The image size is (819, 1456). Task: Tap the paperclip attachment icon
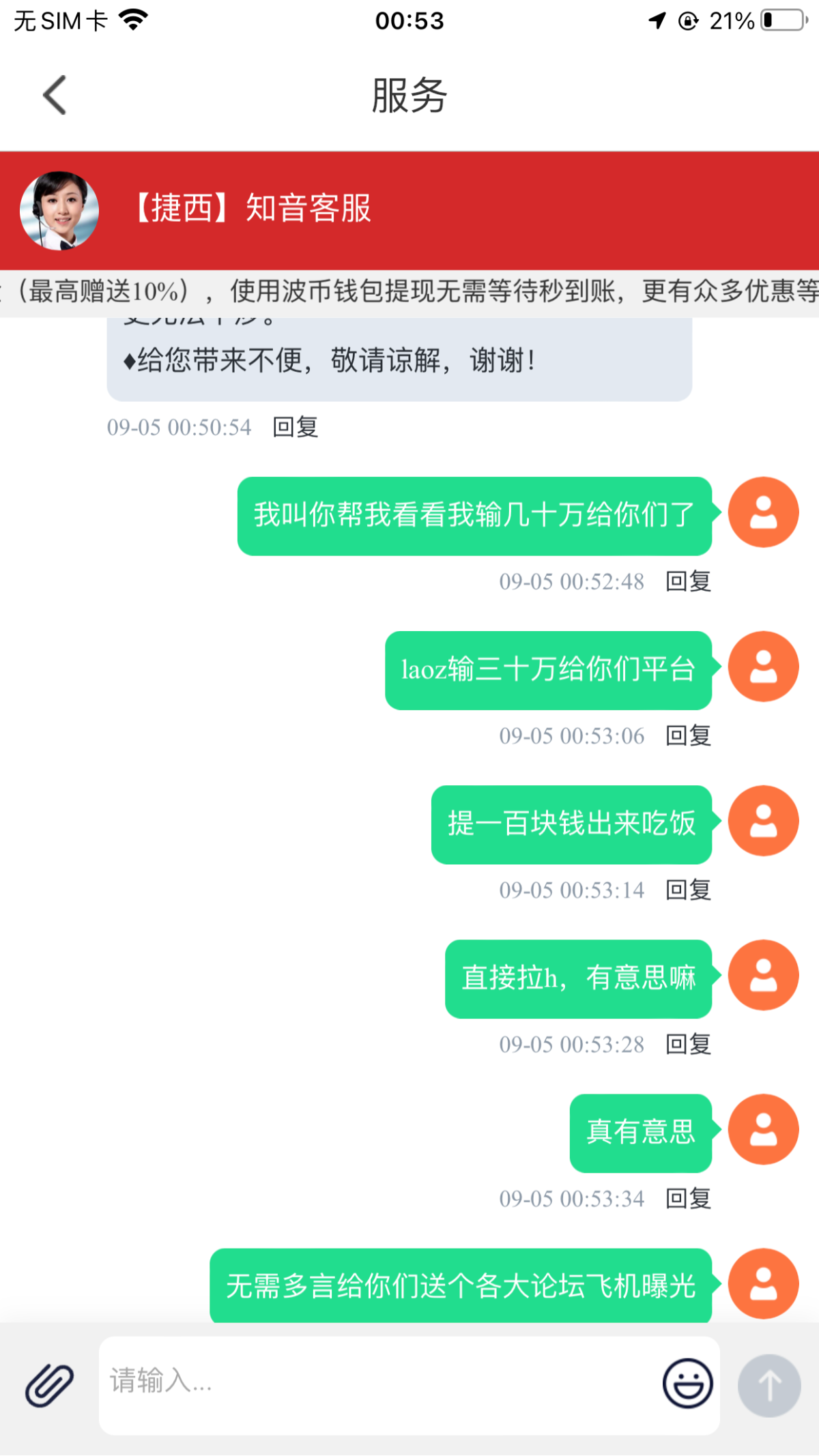(x=49, y=1385)
